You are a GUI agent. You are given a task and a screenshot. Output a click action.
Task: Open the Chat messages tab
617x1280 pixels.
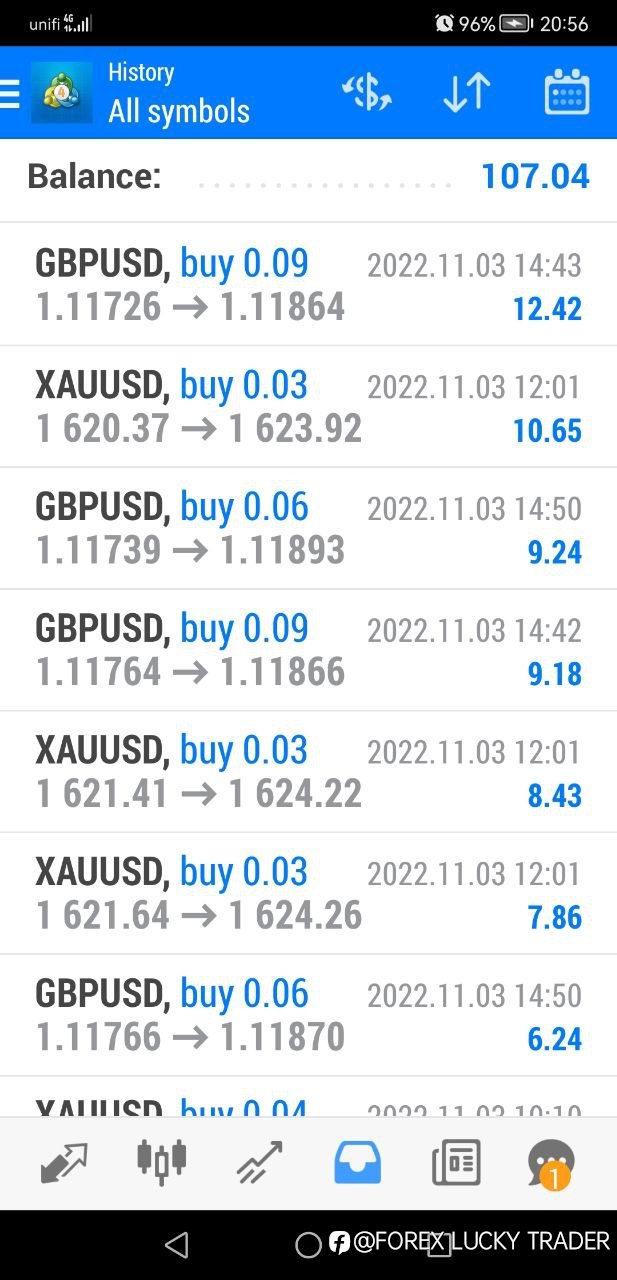[x=551, y=1164]
